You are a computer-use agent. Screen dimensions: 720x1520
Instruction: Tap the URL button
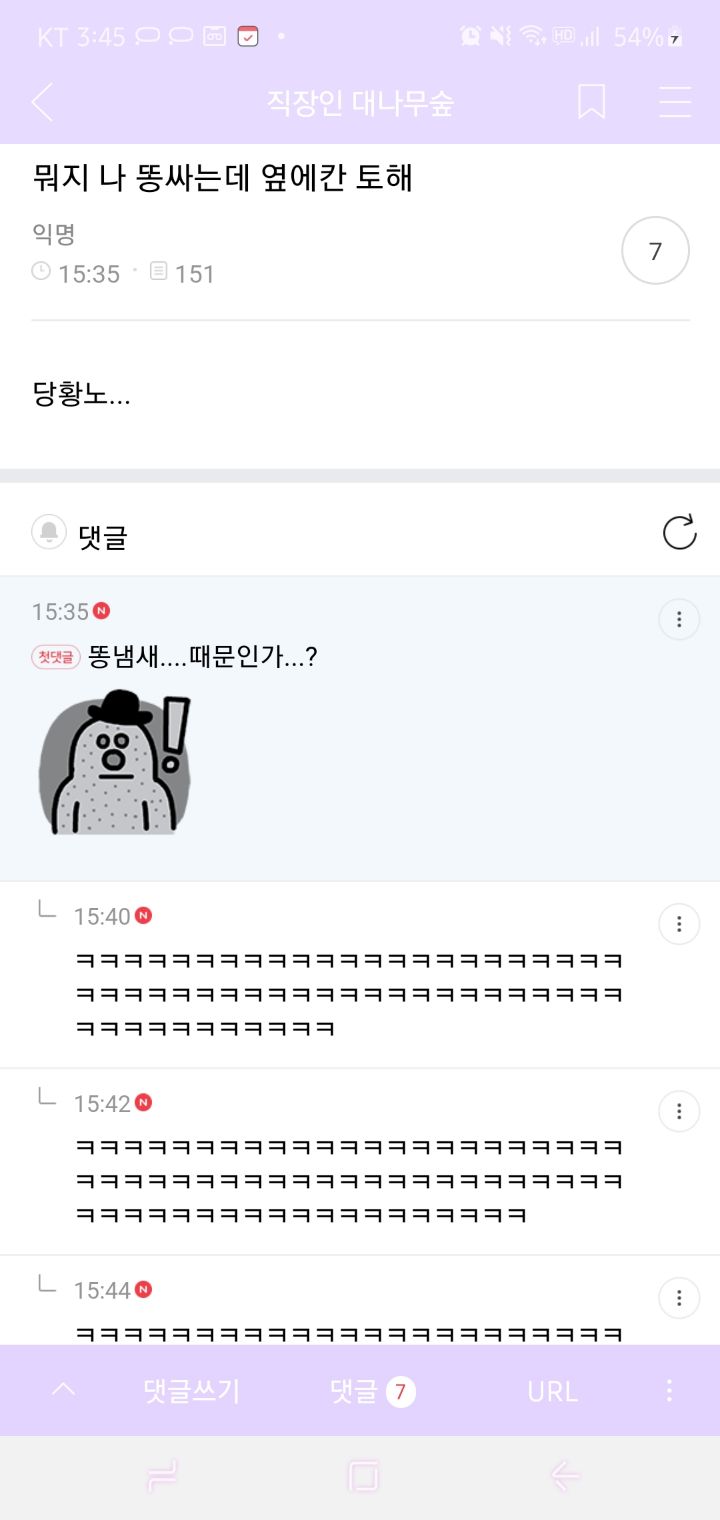[x=552, y=1391]
